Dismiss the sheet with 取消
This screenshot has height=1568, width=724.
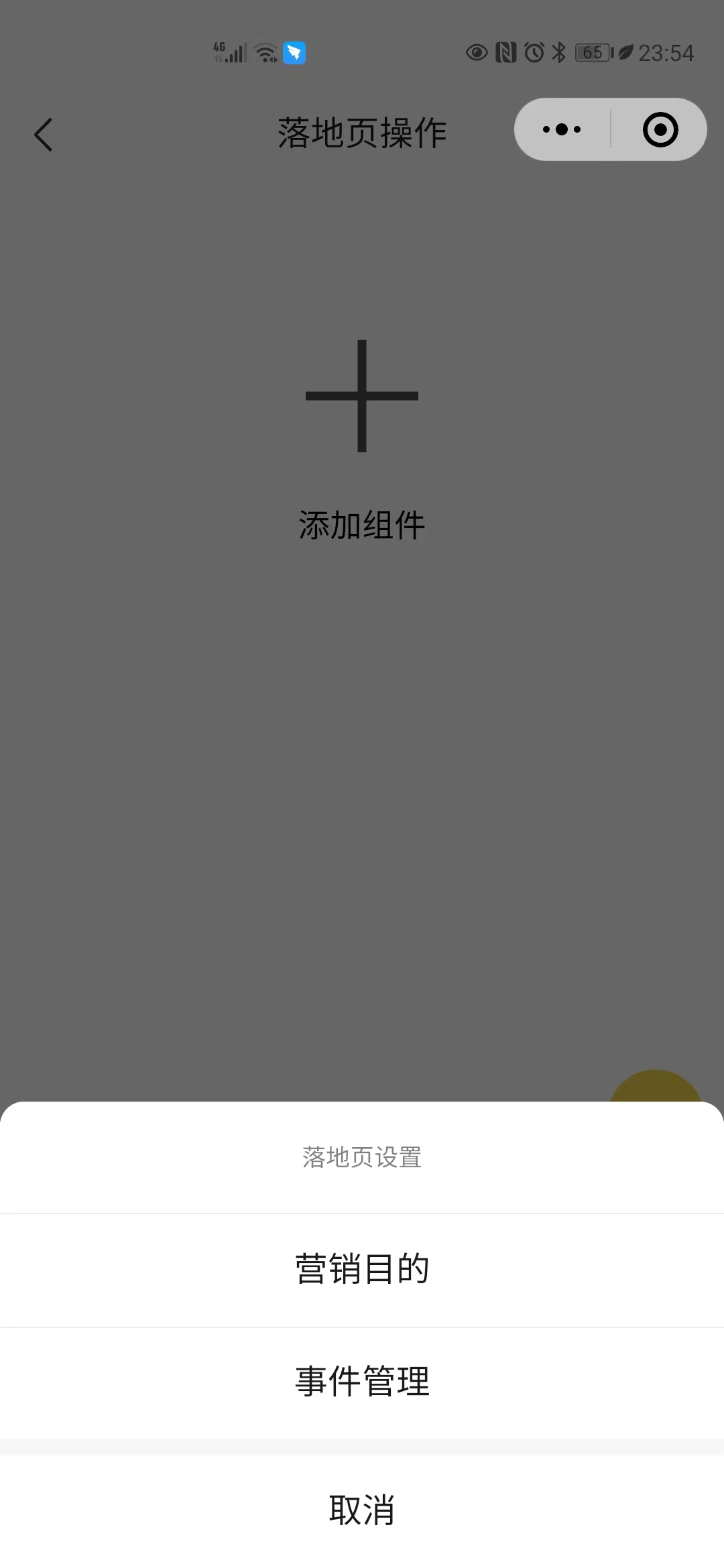[362, 1510]
